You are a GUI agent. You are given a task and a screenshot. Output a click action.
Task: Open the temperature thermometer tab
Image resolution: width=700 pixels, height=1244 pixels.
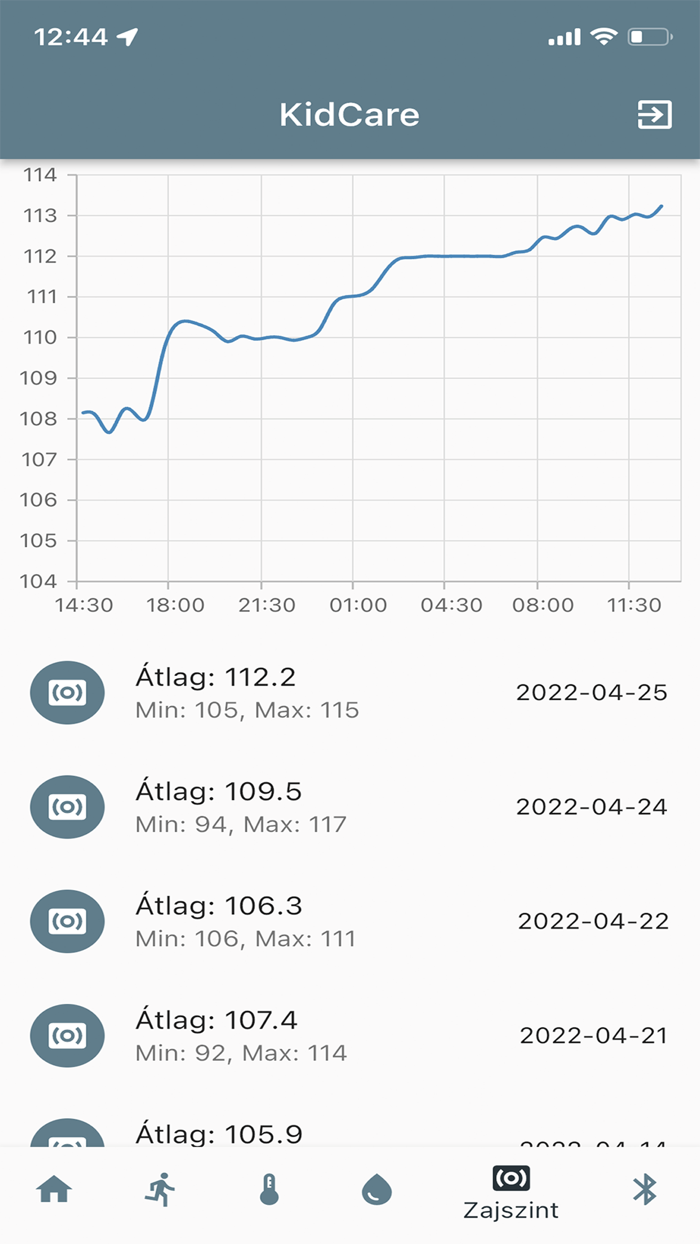(268, 1190)
